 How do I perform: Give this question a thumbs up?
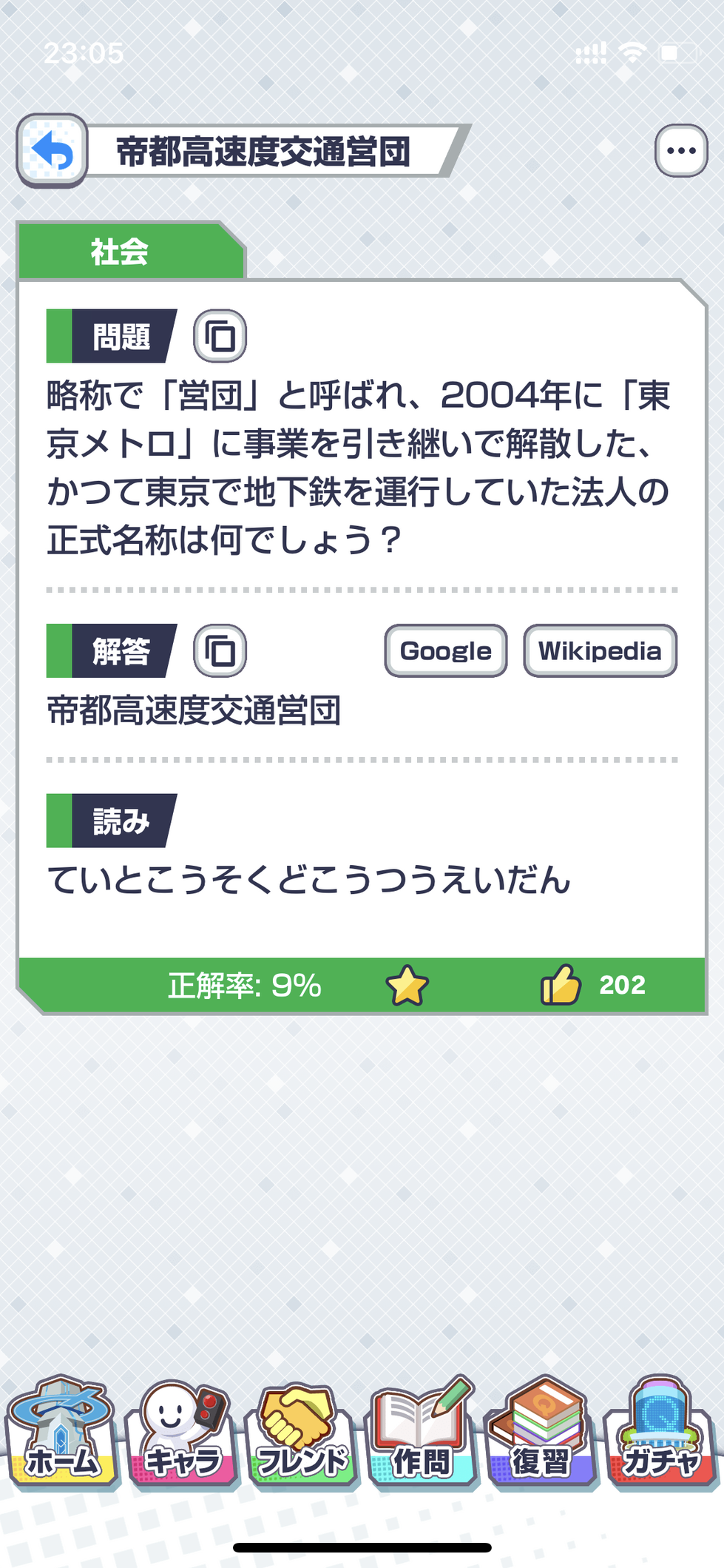point(561,986)
